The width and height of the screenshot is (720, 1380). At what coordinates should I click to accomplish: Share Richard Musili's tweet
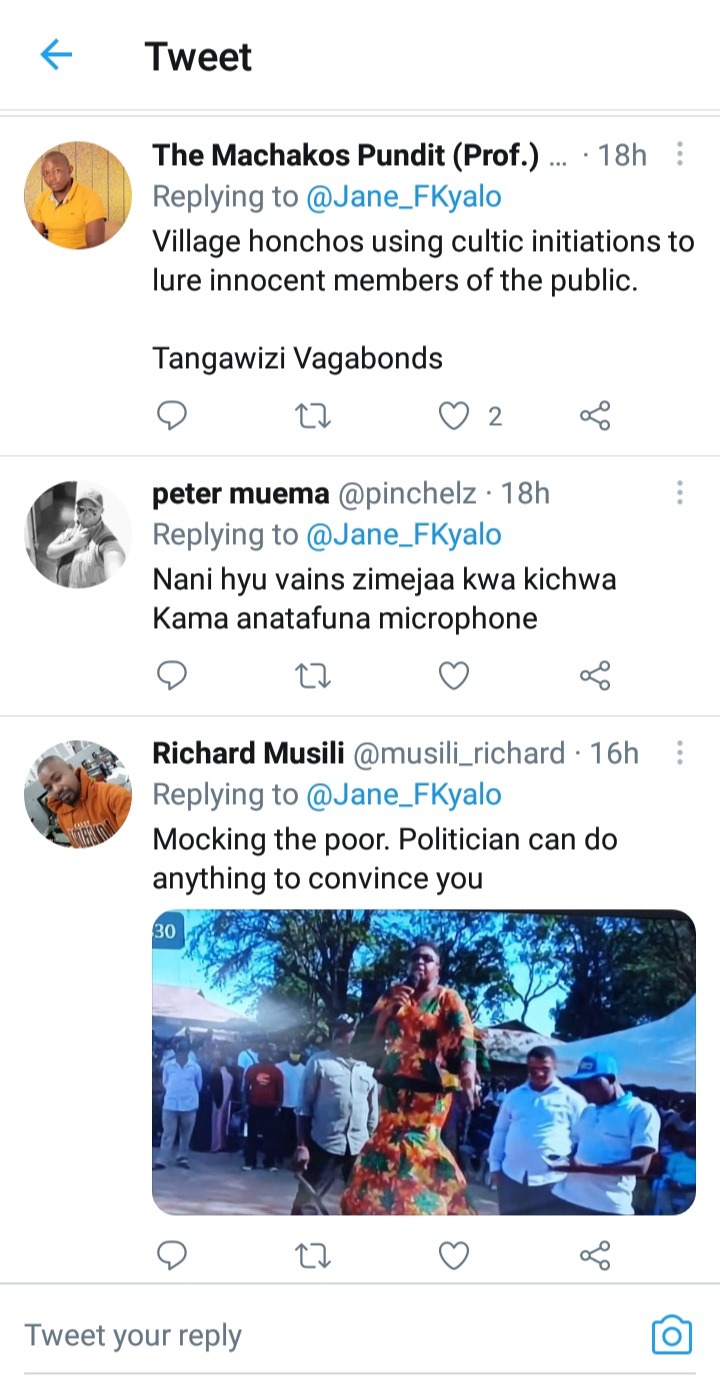(x=595, y=1254)
